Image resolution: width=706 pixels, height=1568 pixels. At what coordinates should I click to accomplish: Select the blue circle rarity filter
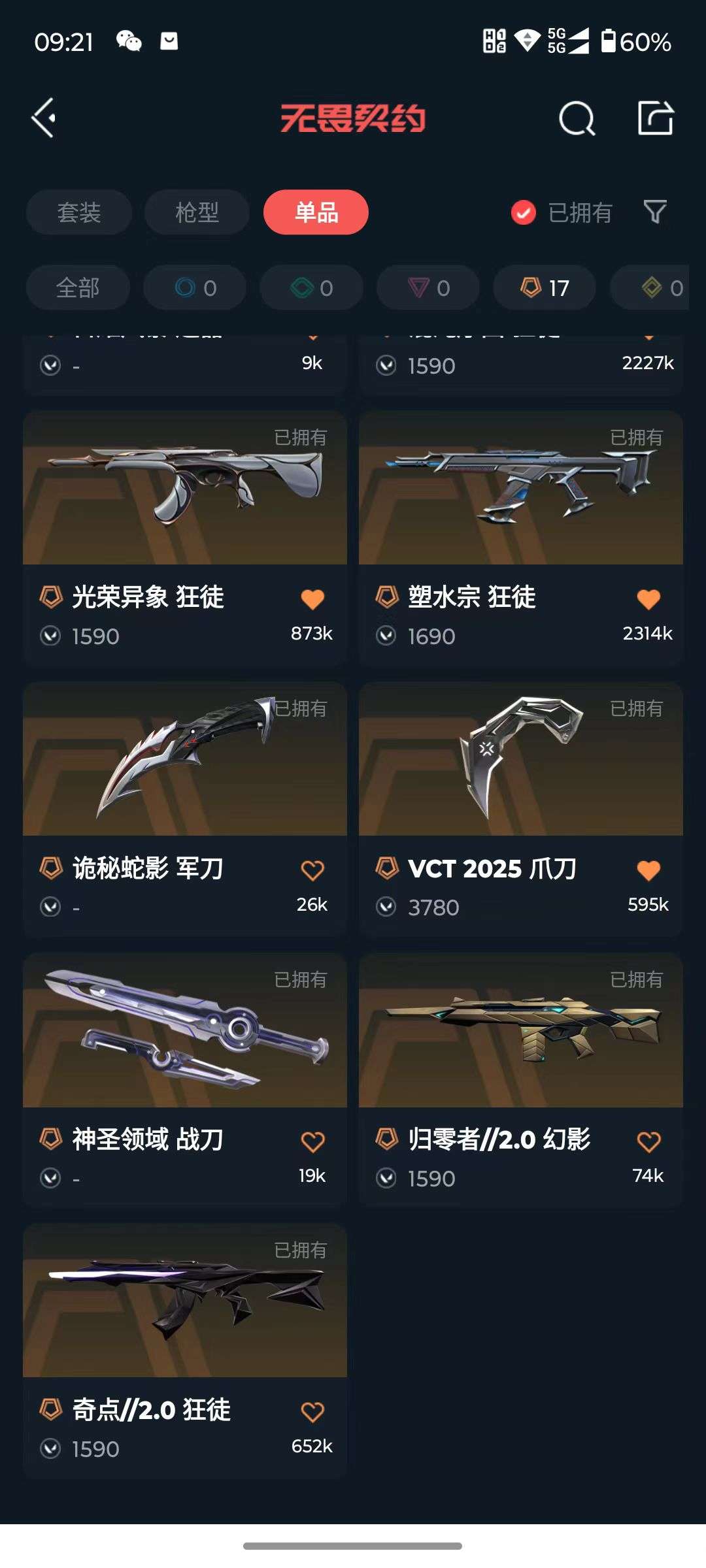coord(194,287)
